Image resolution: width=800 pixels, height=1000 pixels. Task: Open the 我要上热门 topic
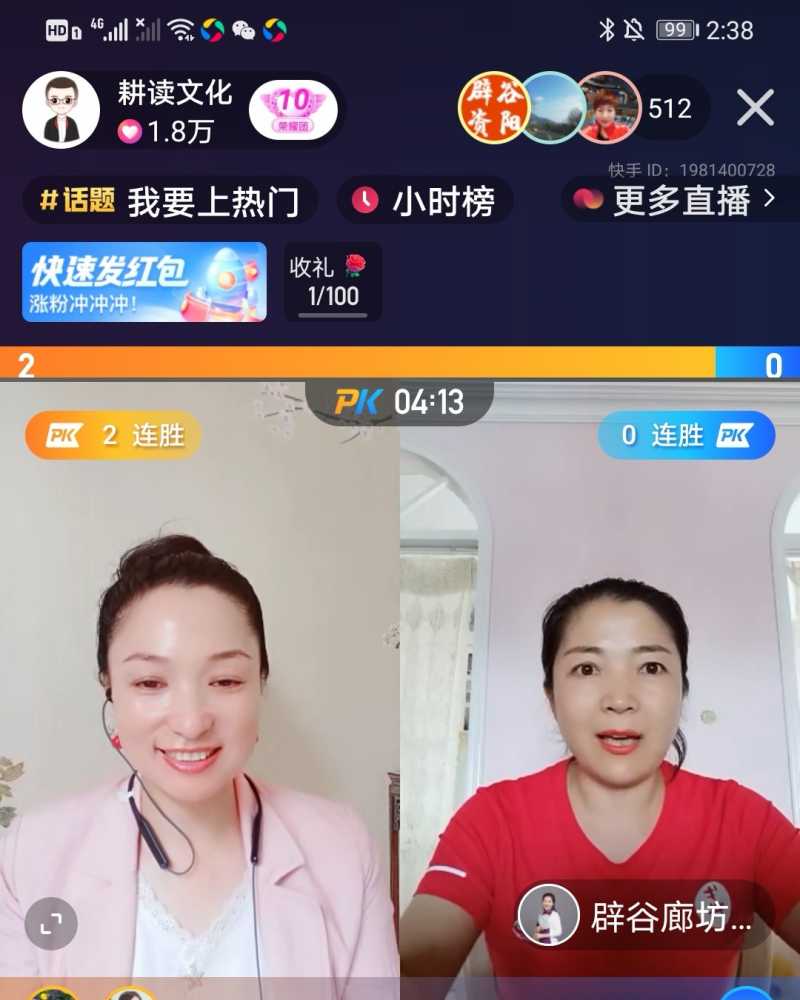(x=170, y=201)
